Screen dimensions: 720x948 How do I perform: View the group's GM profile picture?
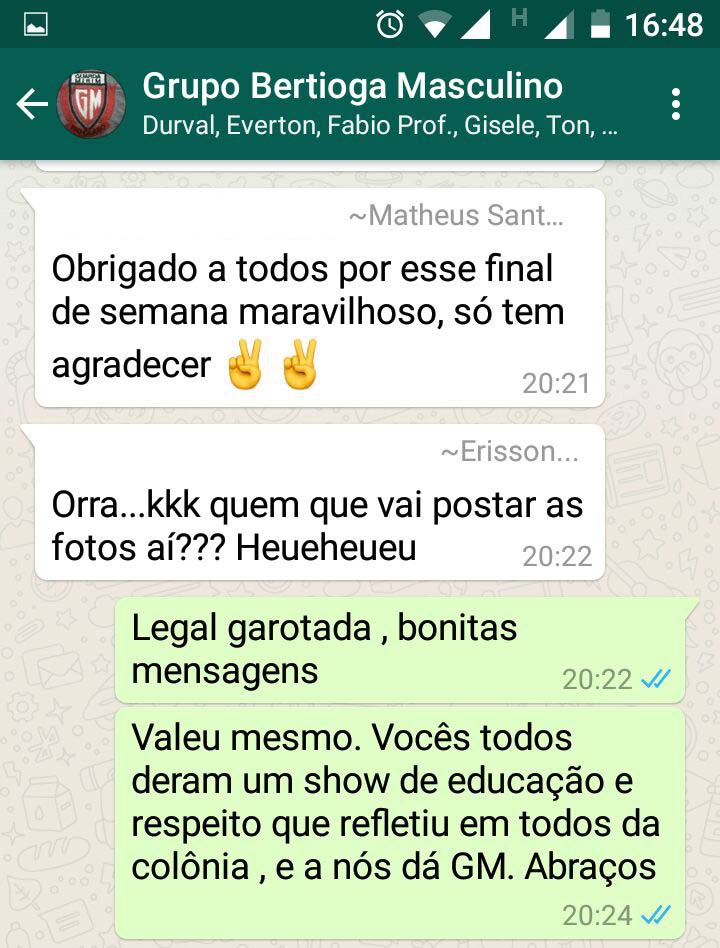pos(91,104)
